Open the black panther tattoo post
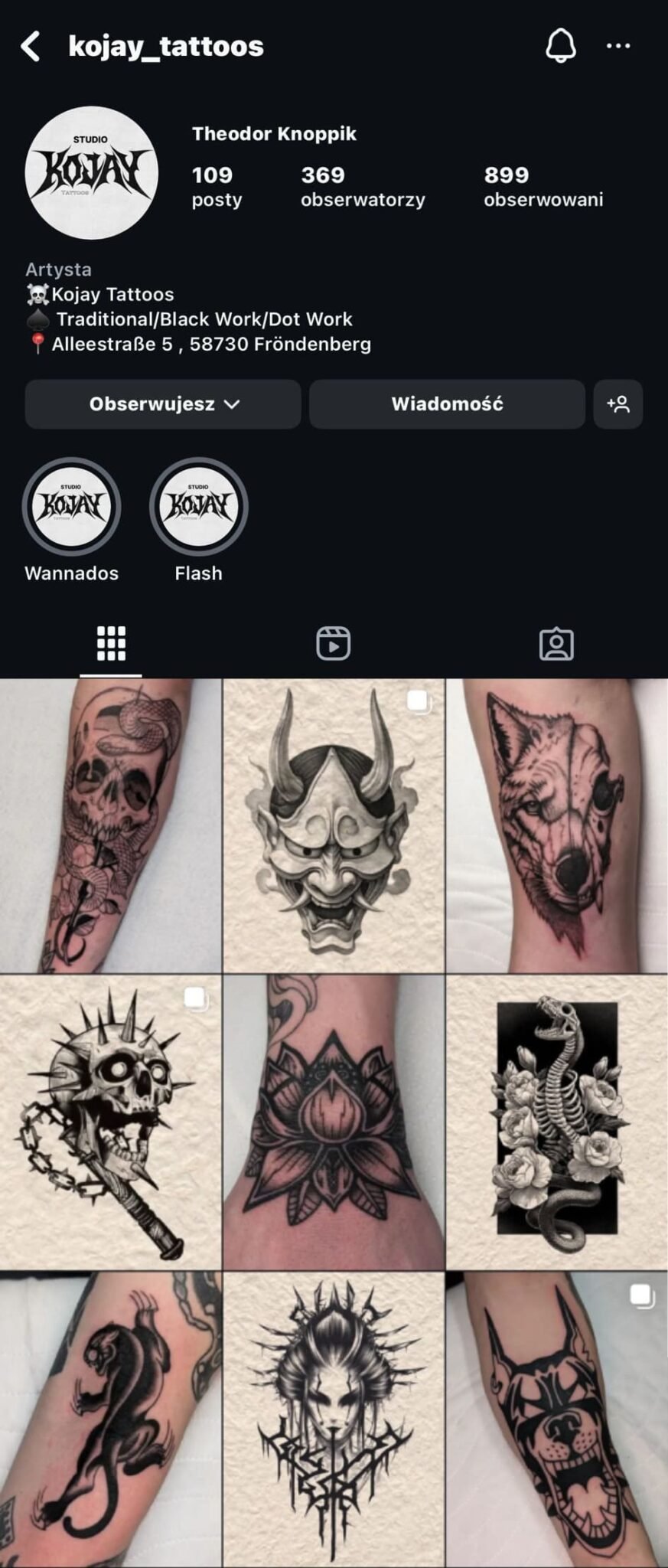668x1568 pixels. (x=110, y=1419)
